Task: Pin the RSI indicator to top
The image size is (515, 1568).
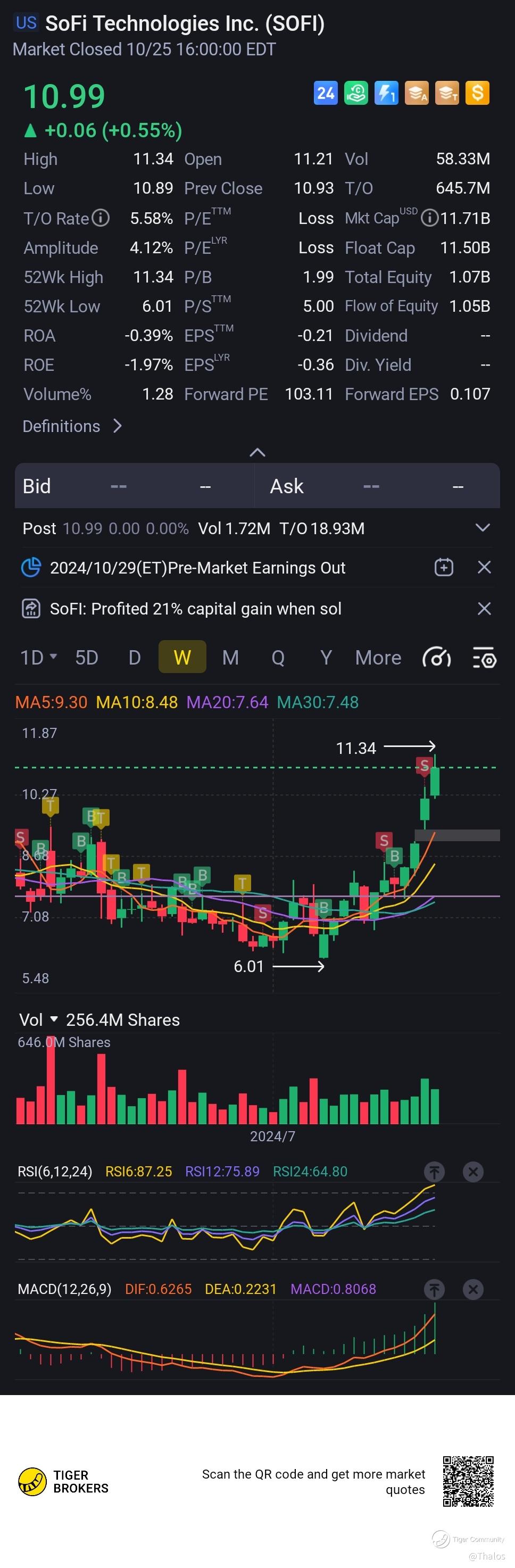Action: coord(434,1172)
